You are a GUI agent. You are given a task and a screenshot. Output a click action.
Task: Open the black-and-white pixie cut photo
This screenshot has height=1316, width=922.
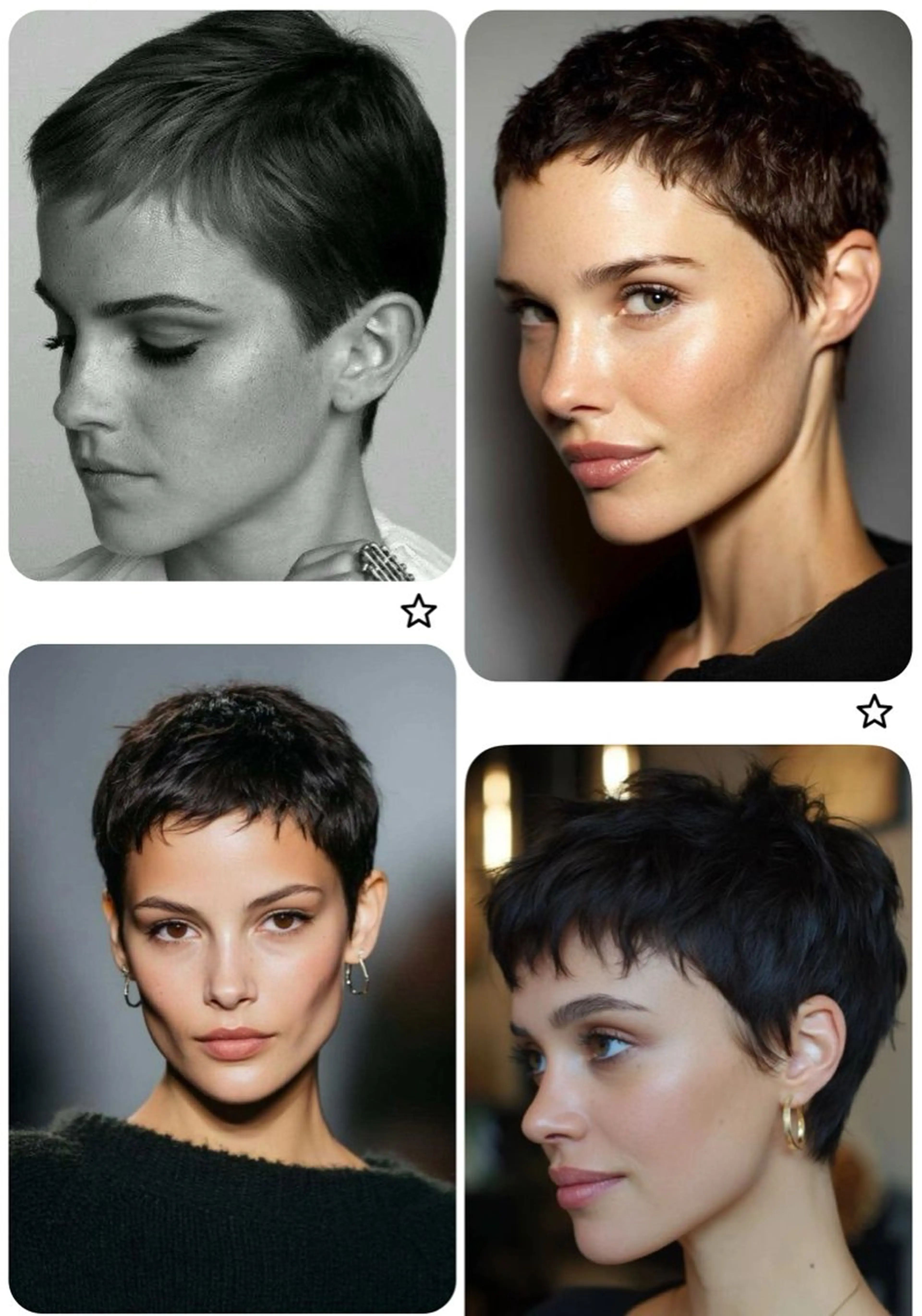(232, 295)
